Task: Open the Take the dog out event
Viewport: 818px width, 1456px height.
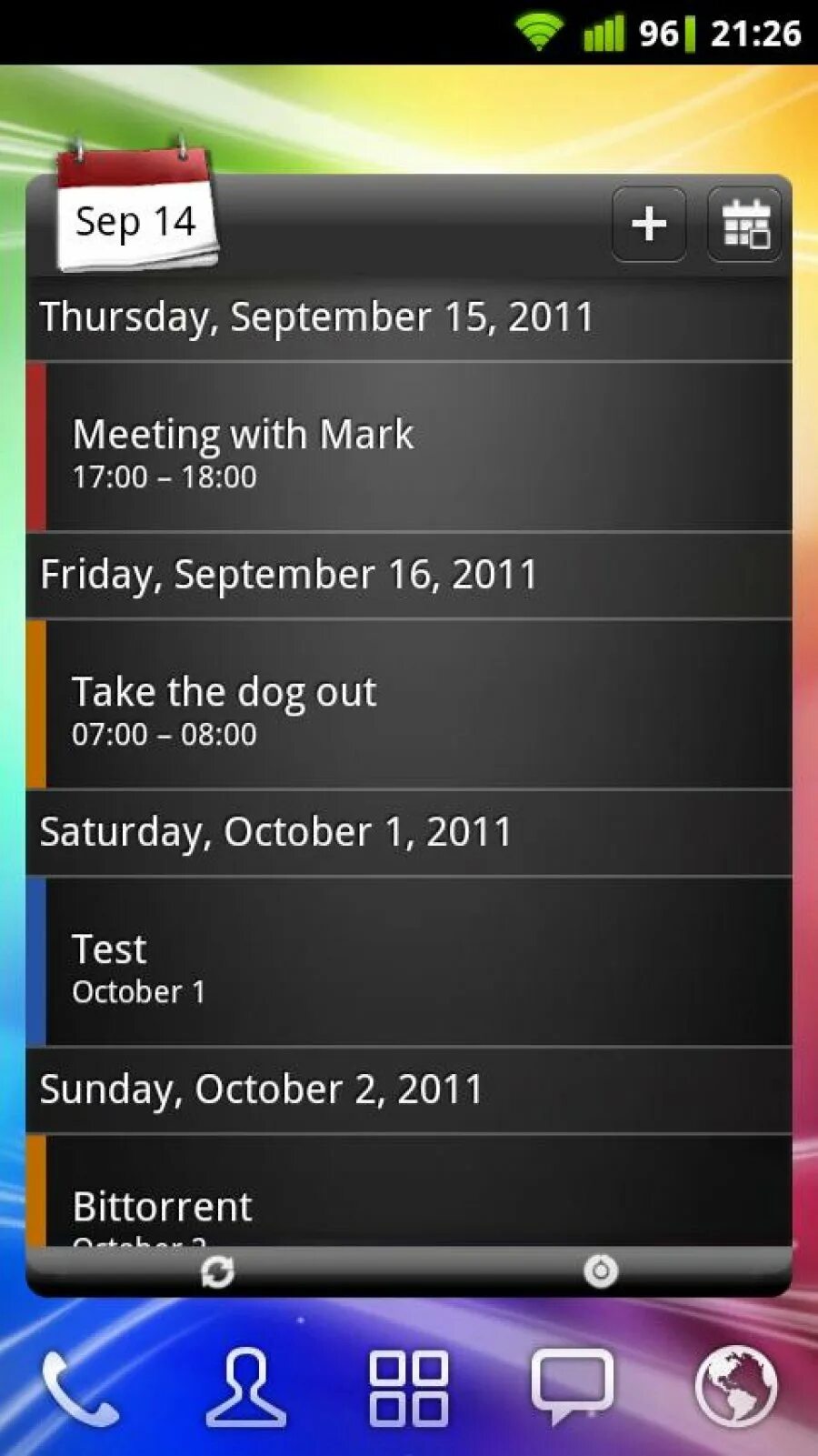Action: click(409, 705)
